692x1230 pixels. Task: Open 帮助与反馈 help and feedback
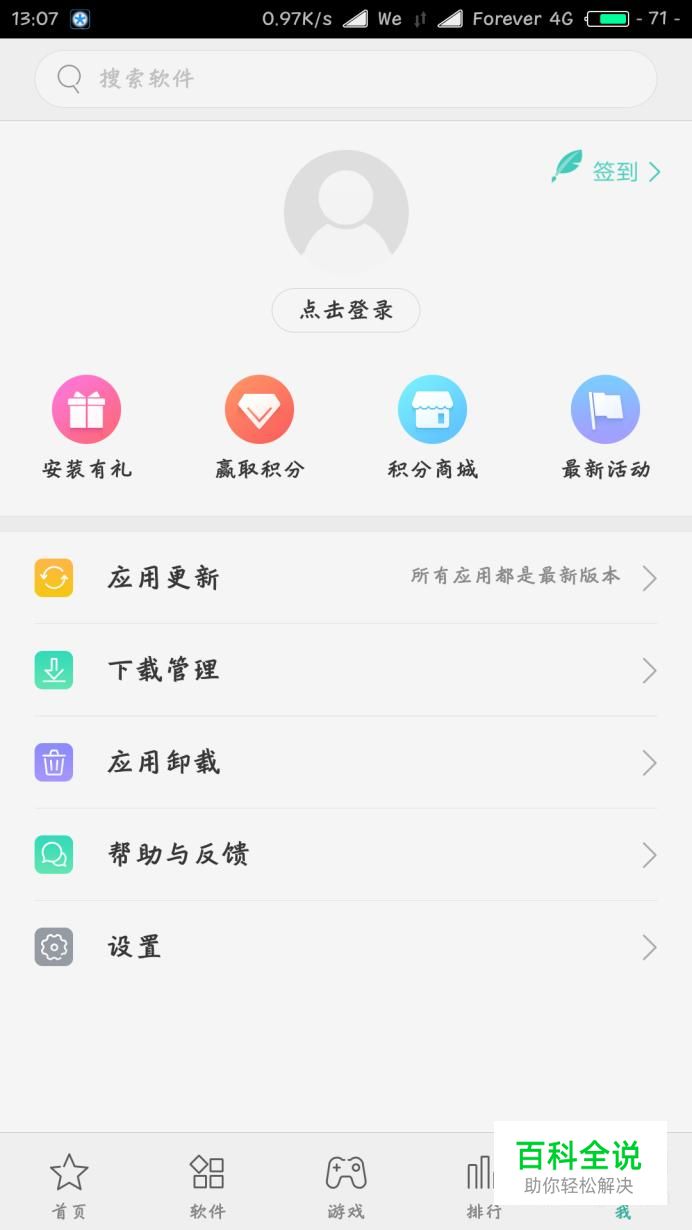click(346, 855)
